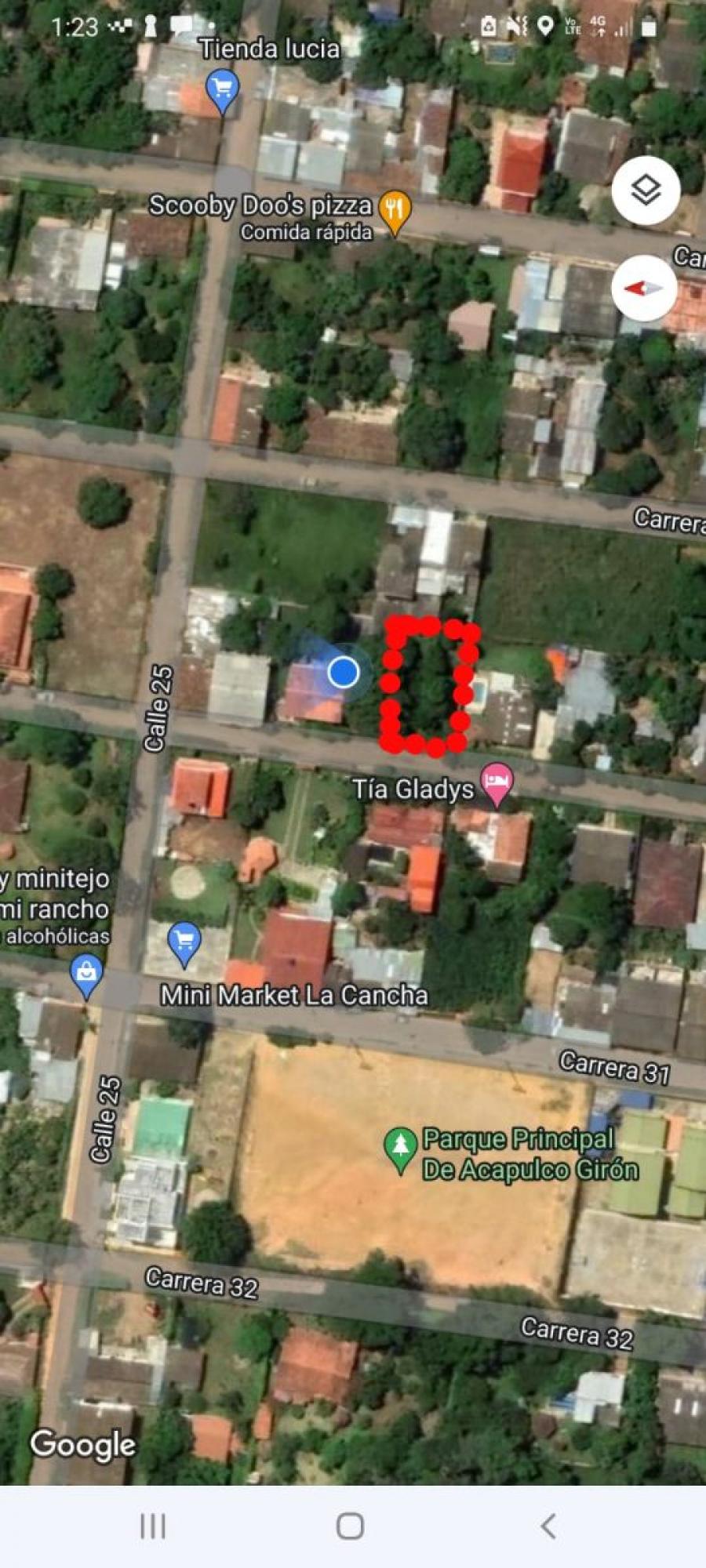The width and height of the screenshot is (706, 1568).
Task: Tap the compass to reset orientation
Action: pos(644,288)
